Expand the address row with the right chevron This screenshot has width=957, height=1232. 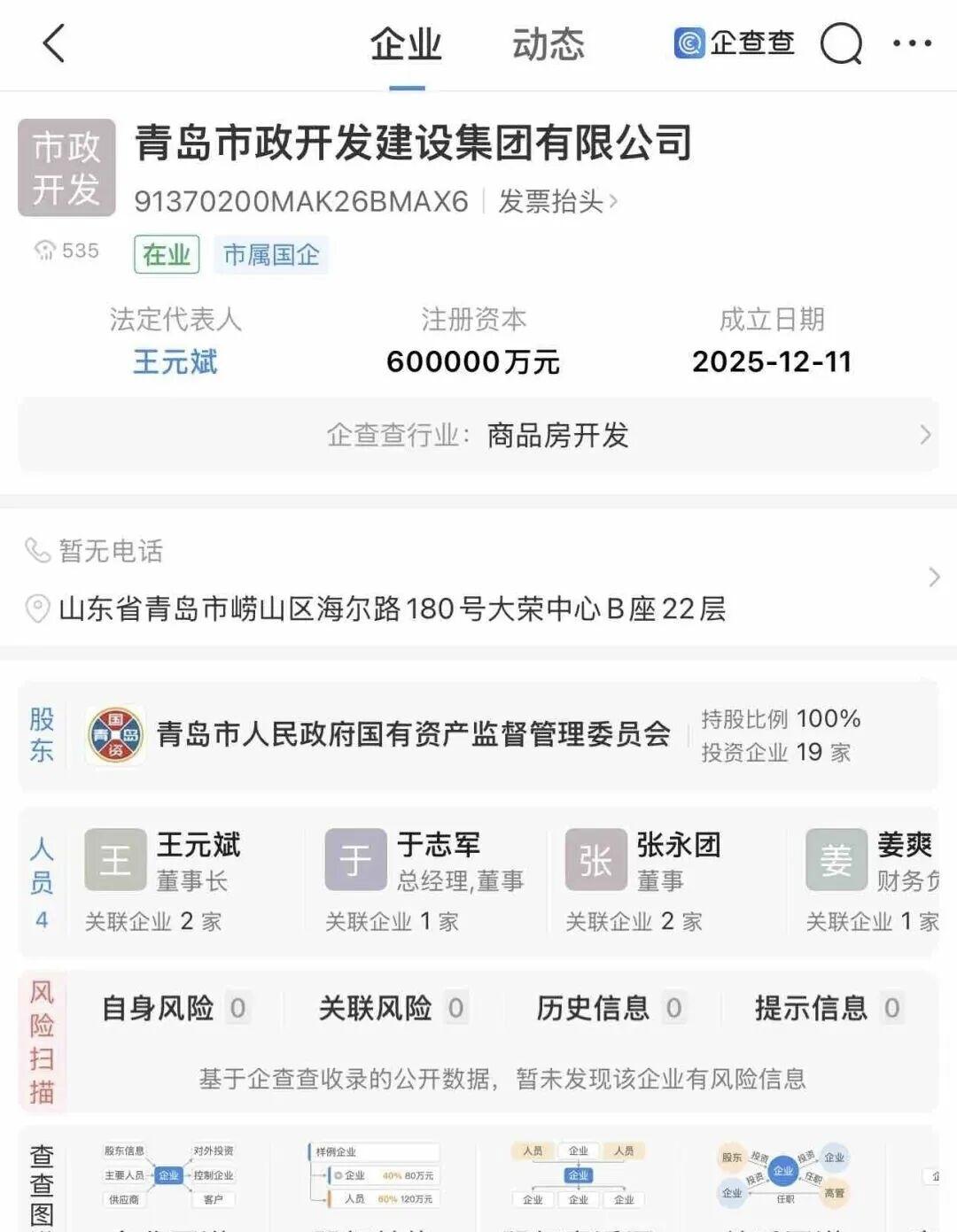[934, 578]
